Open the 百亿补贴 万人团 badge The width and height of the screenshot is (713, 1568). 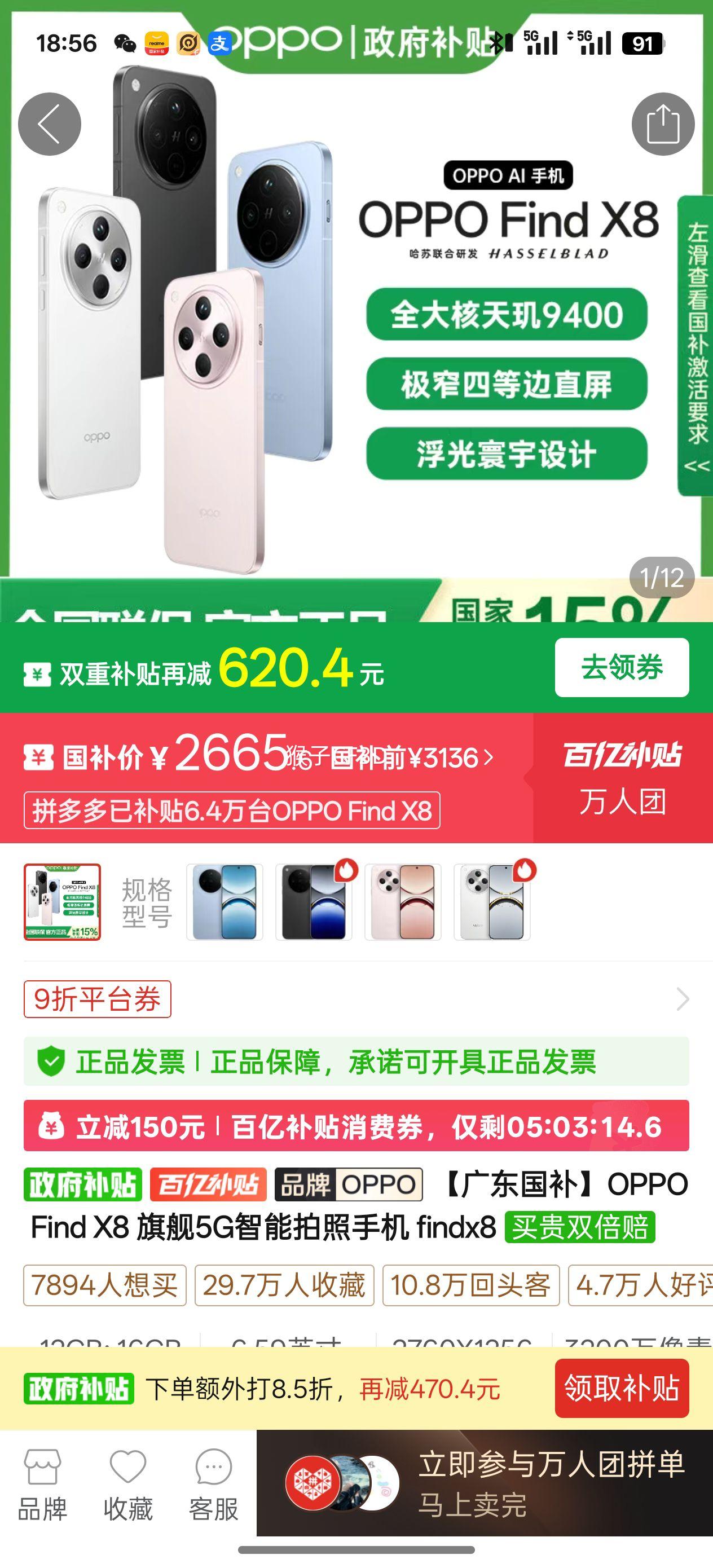point(623,778)
